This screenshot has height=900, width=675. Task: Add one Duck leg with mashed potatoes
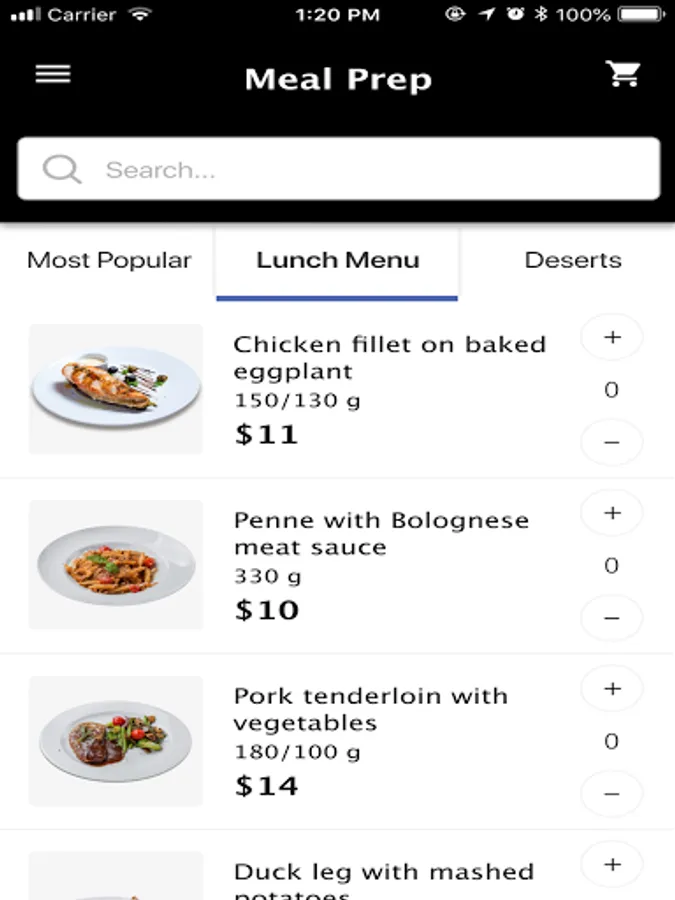(x=612, y=866)
